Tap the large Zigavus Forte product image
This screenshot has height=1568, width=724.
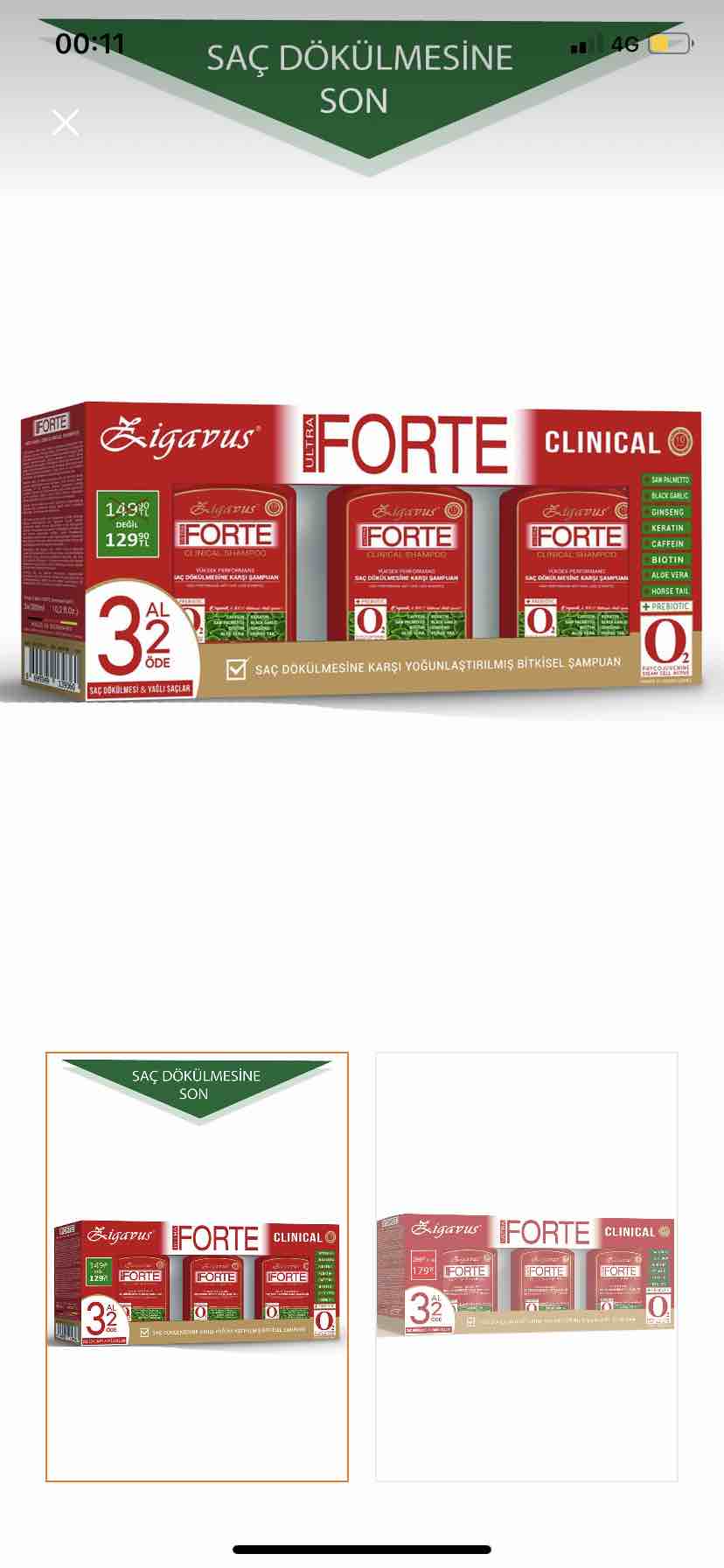[x=362, y=551]
